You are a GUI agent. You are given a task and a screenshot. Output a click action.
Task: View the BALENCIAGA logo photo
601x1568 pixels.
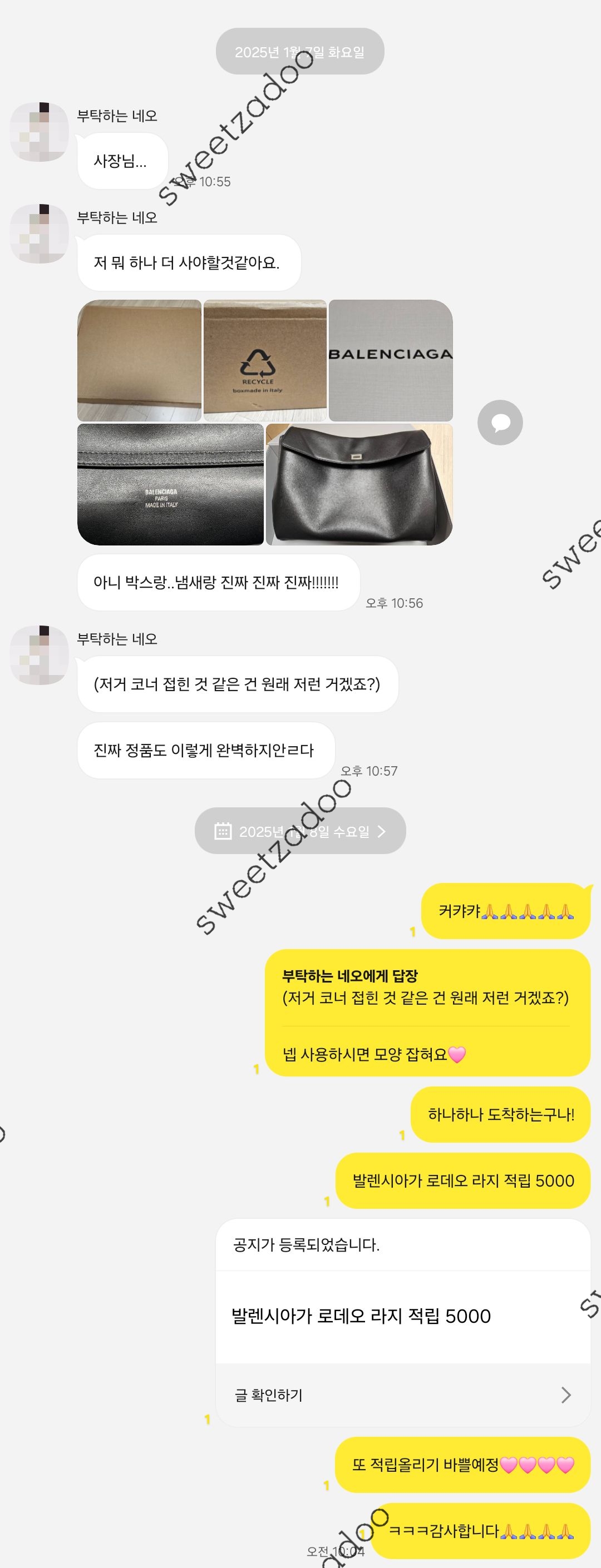click(x=390, y=360)
